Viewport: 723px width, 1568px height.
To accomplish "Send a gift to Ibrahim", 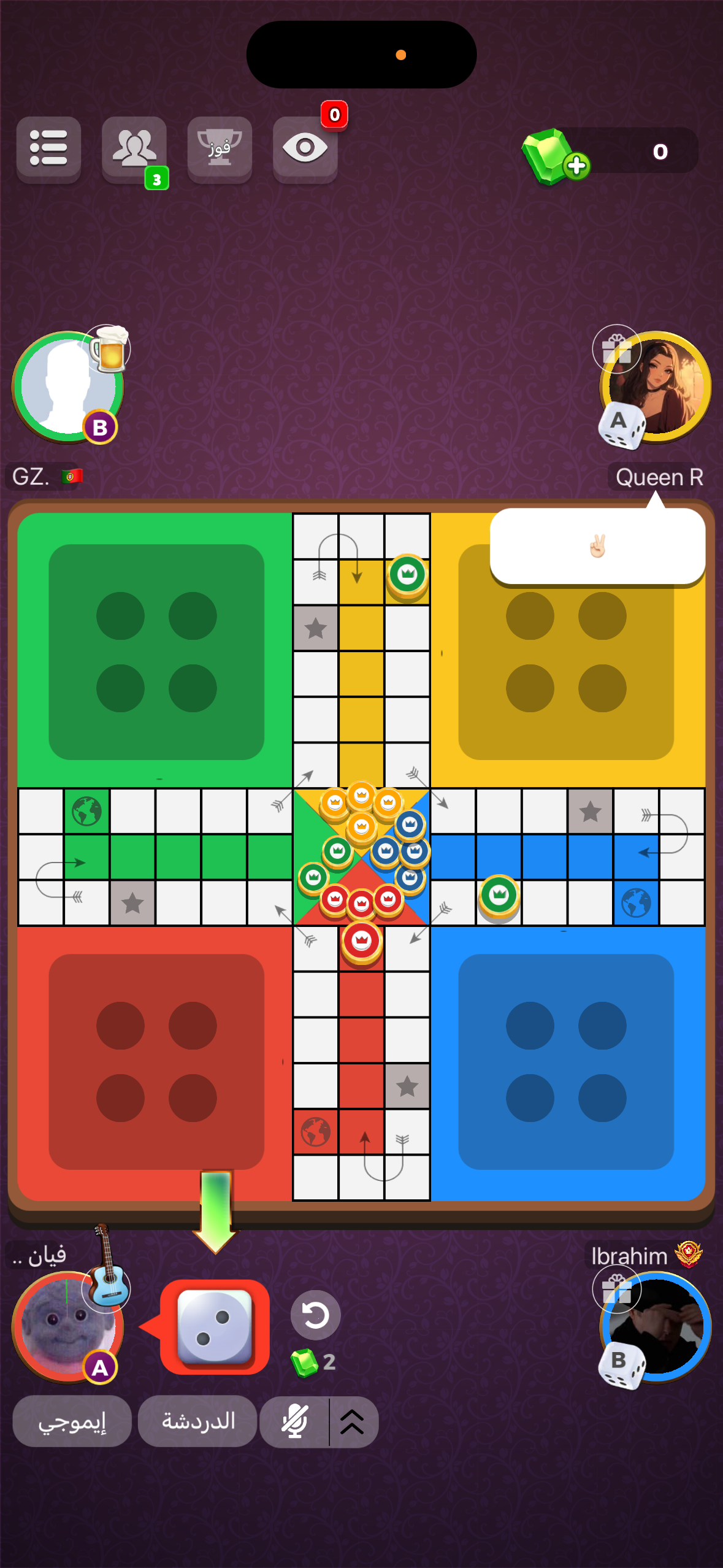I will pyautogui.click(x=616, y=1289).
